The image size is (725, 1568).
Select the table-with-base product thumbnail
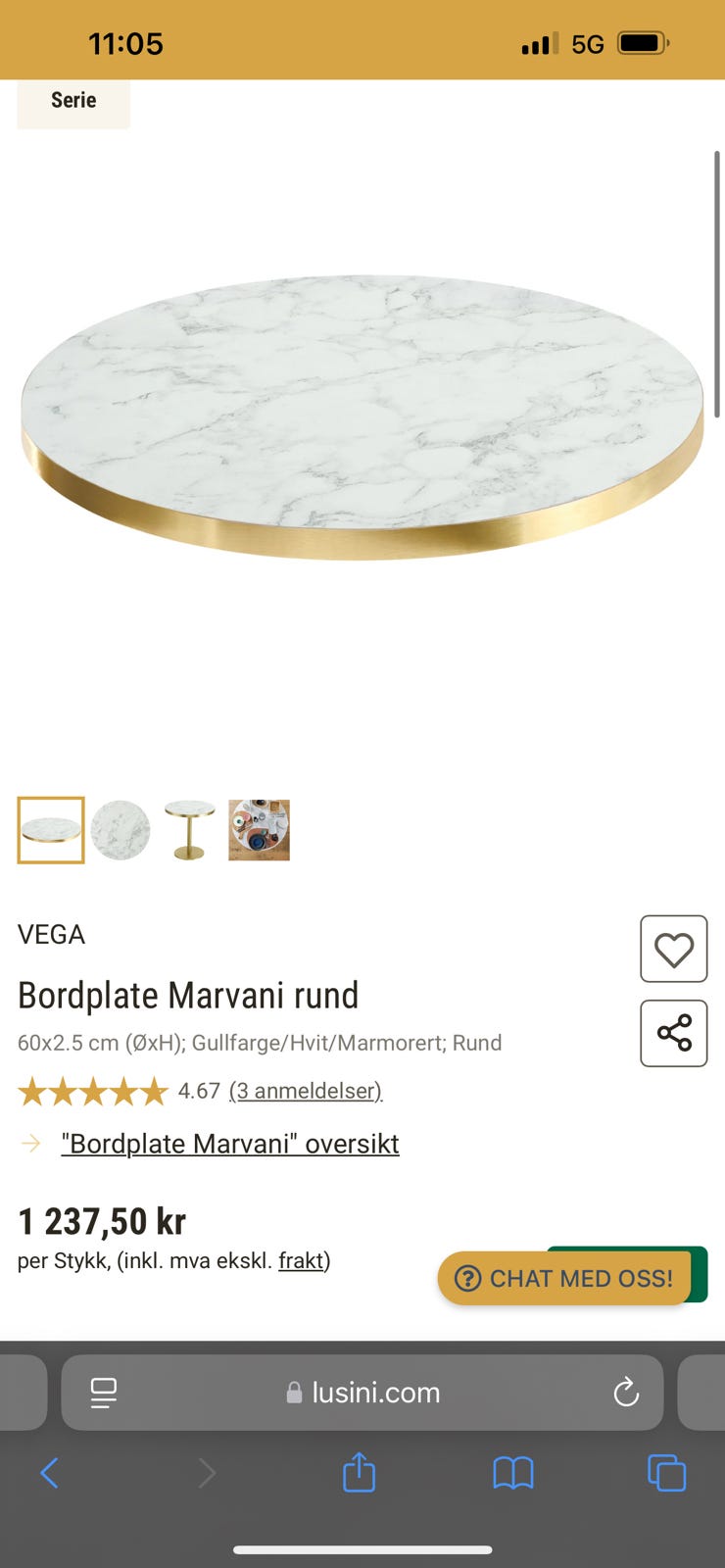pos(189,829)
